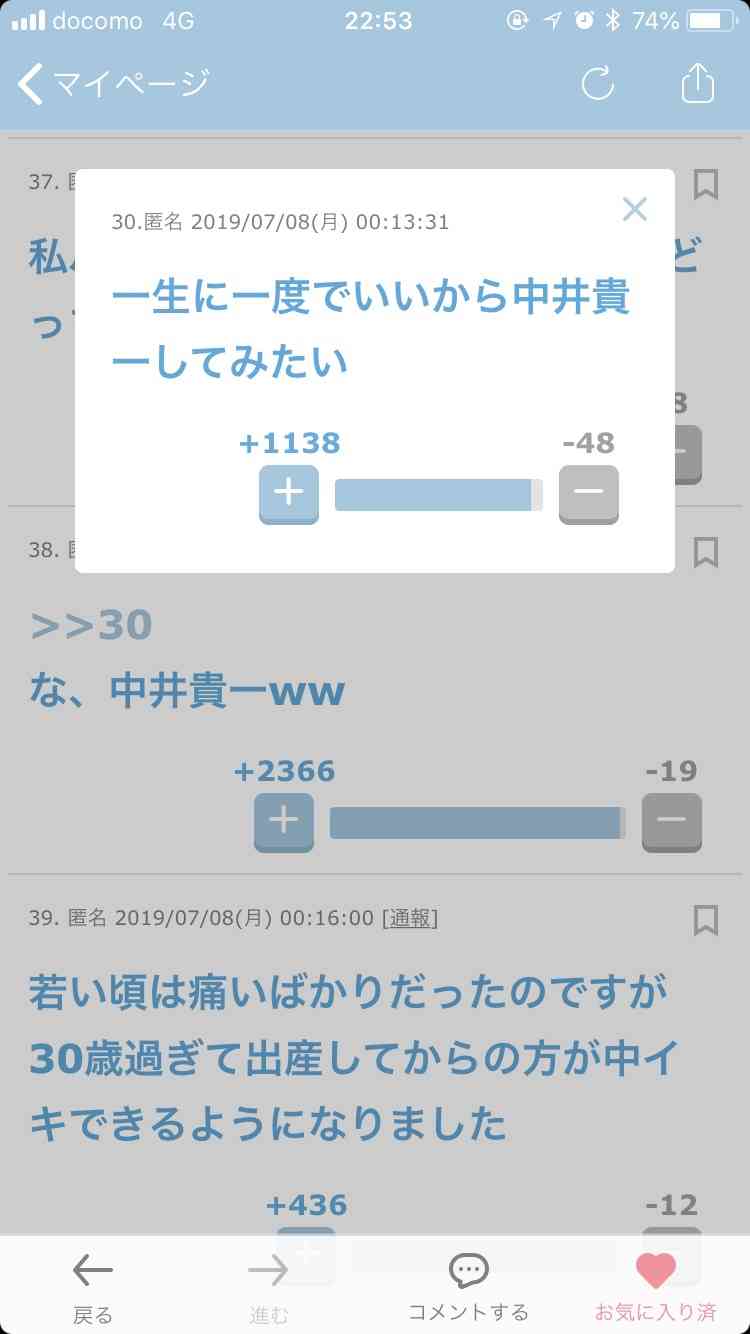Downvote comment 30 in the popup
Viewport: 750px width, 1334px height.
pyautogui.click(x=588, y=493)
